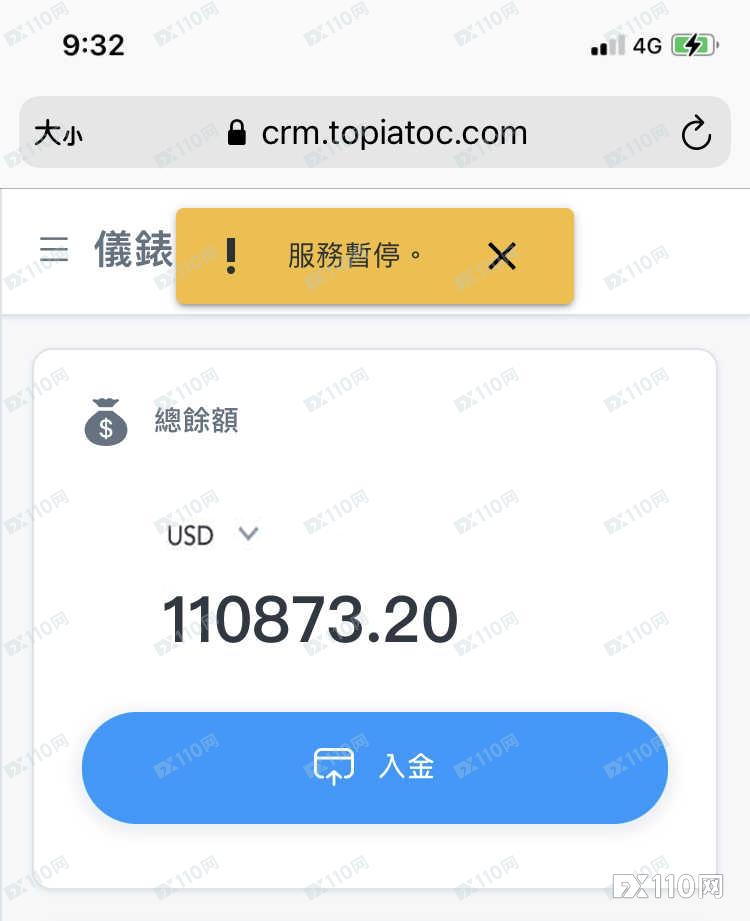Dismiss the 服務暫停 alert with the X
Screen dimensions: 750x921
[x=501, y=255]
